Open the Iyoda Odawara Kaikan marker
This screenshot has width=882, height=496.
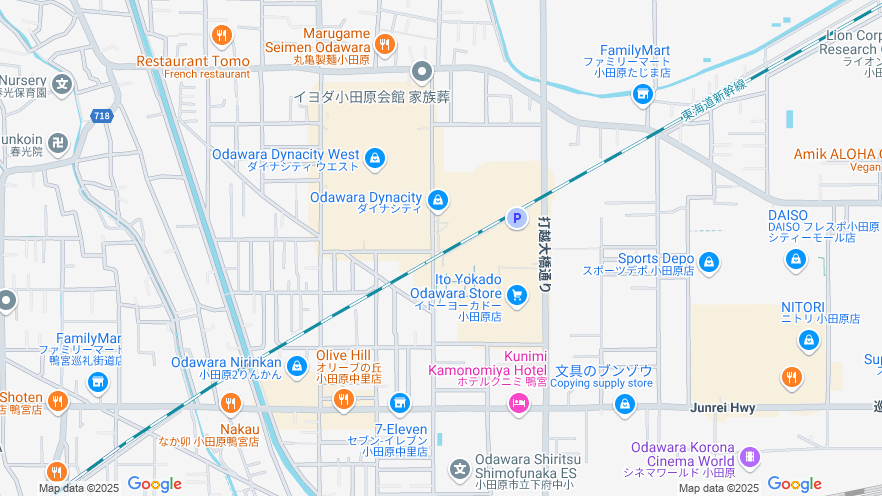coord(422,72)
